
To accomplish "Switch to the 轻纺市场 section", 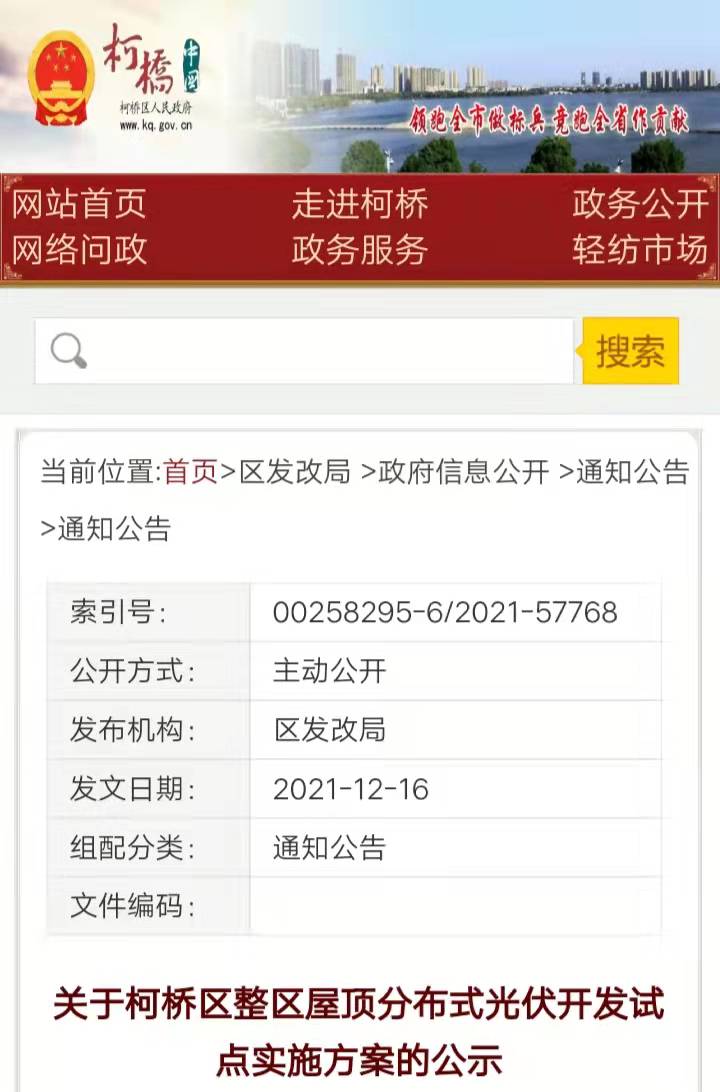I will pyautogui.click(x=640, y=250).
